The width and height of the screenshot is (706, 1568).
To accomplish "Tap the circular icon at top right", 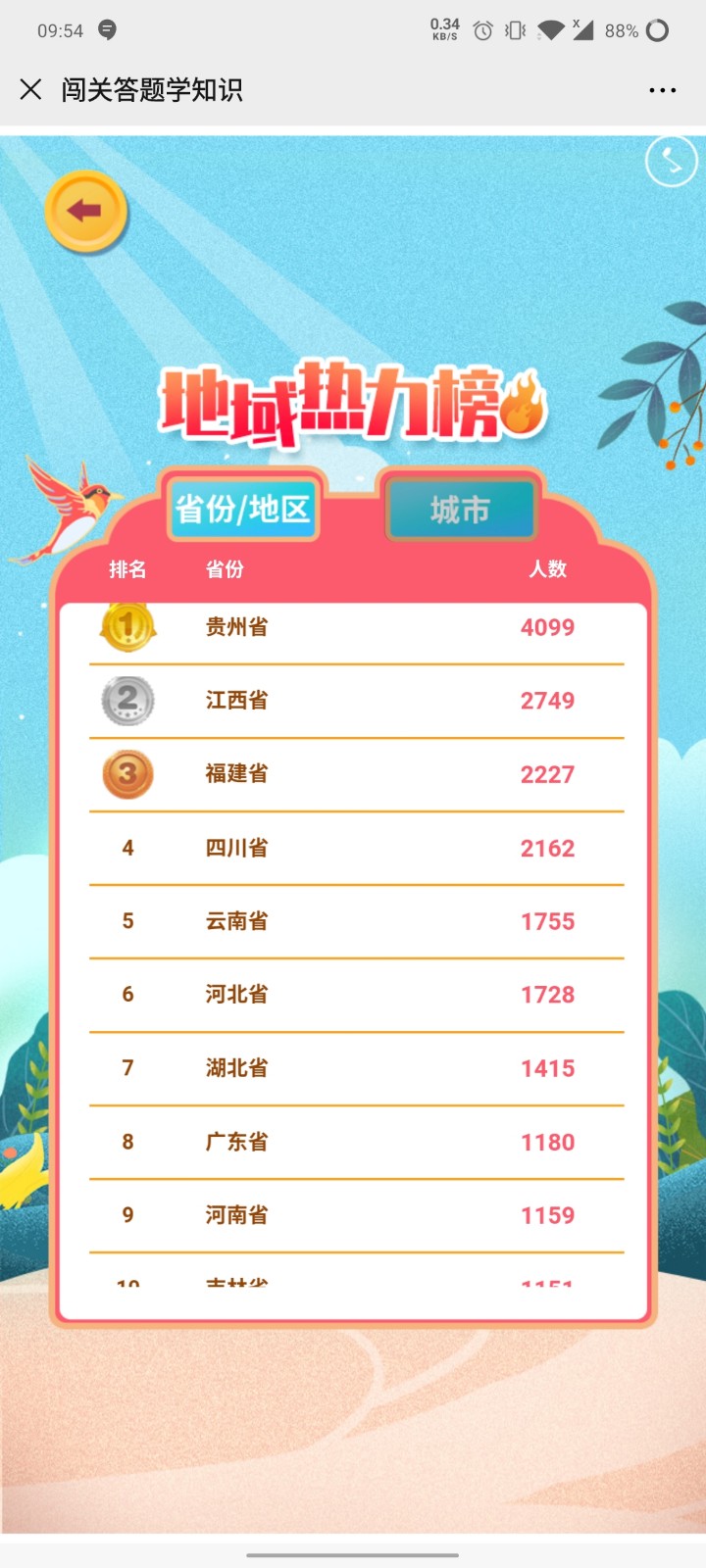I will tap(671, 161).
